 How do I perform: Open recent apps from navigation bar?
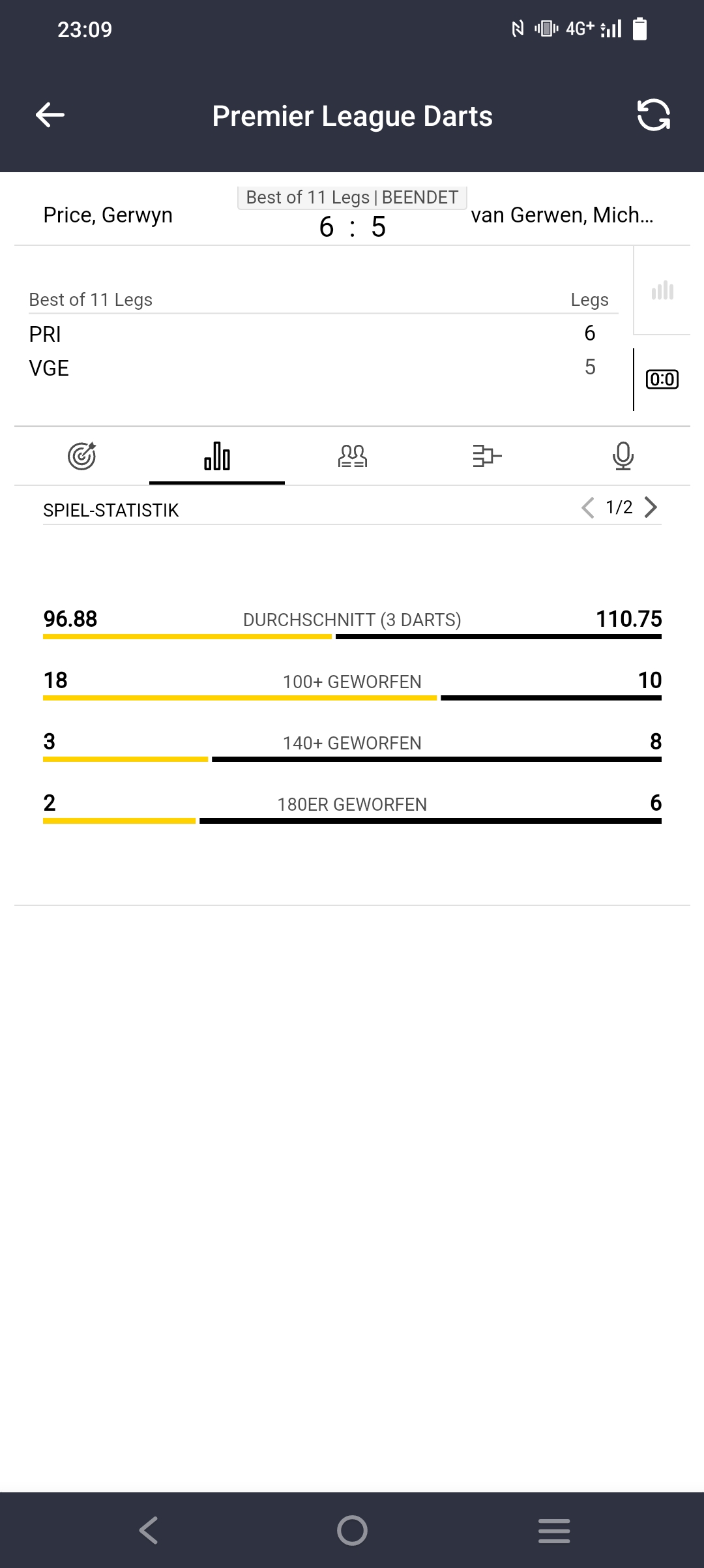coord(554,1530)
